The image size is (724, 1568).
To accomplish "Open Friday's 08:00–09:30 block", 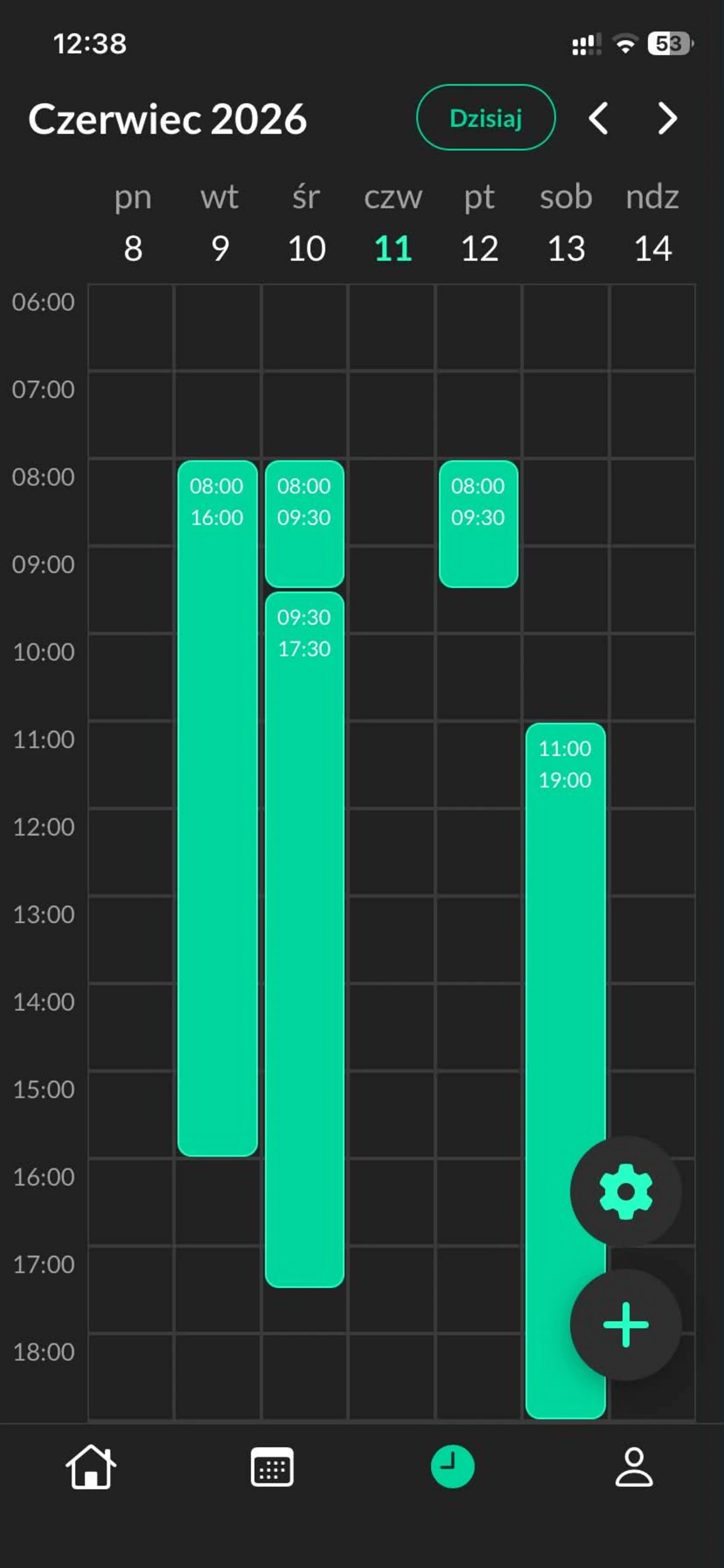I will [x=478, y=523].
